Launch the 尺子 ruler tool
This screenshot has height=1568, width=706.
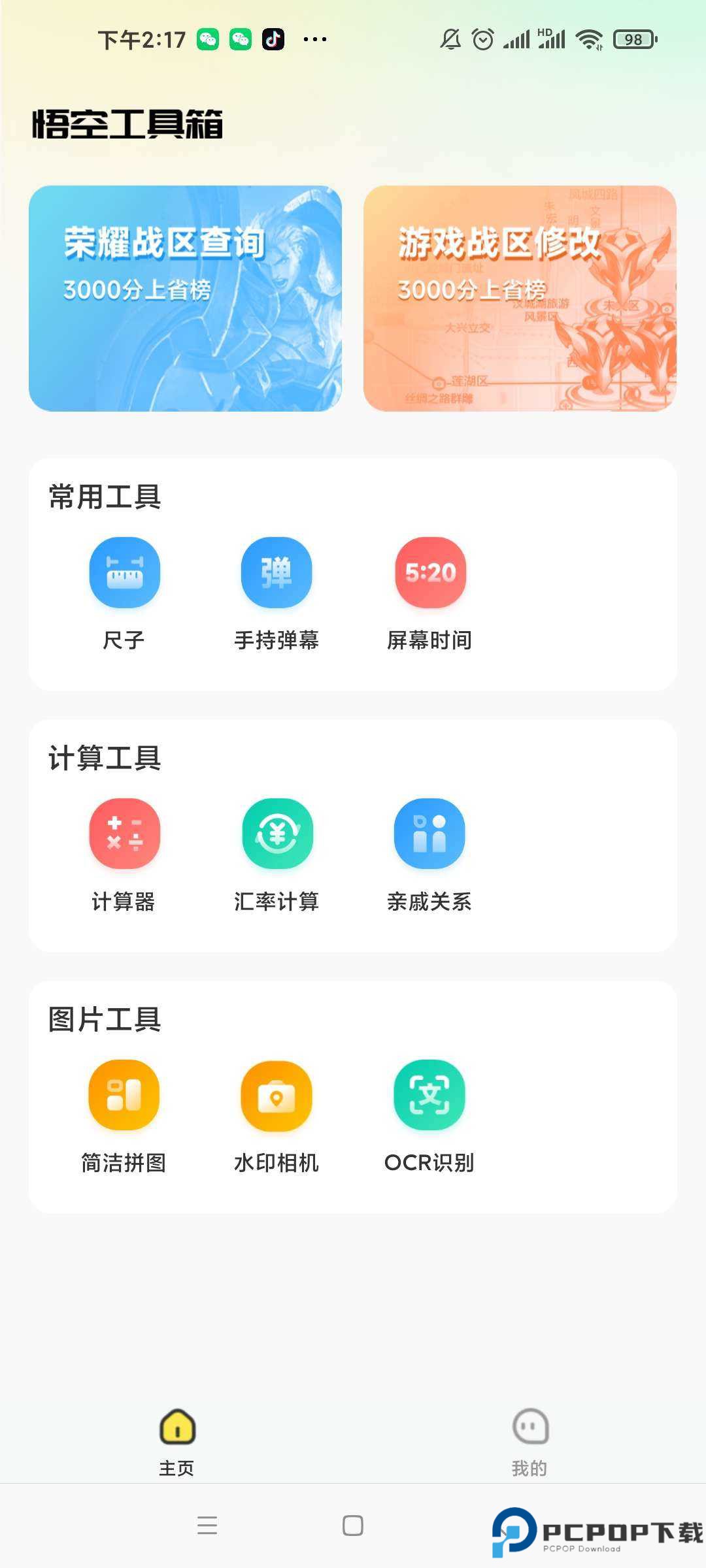click(x=124, y=573)
